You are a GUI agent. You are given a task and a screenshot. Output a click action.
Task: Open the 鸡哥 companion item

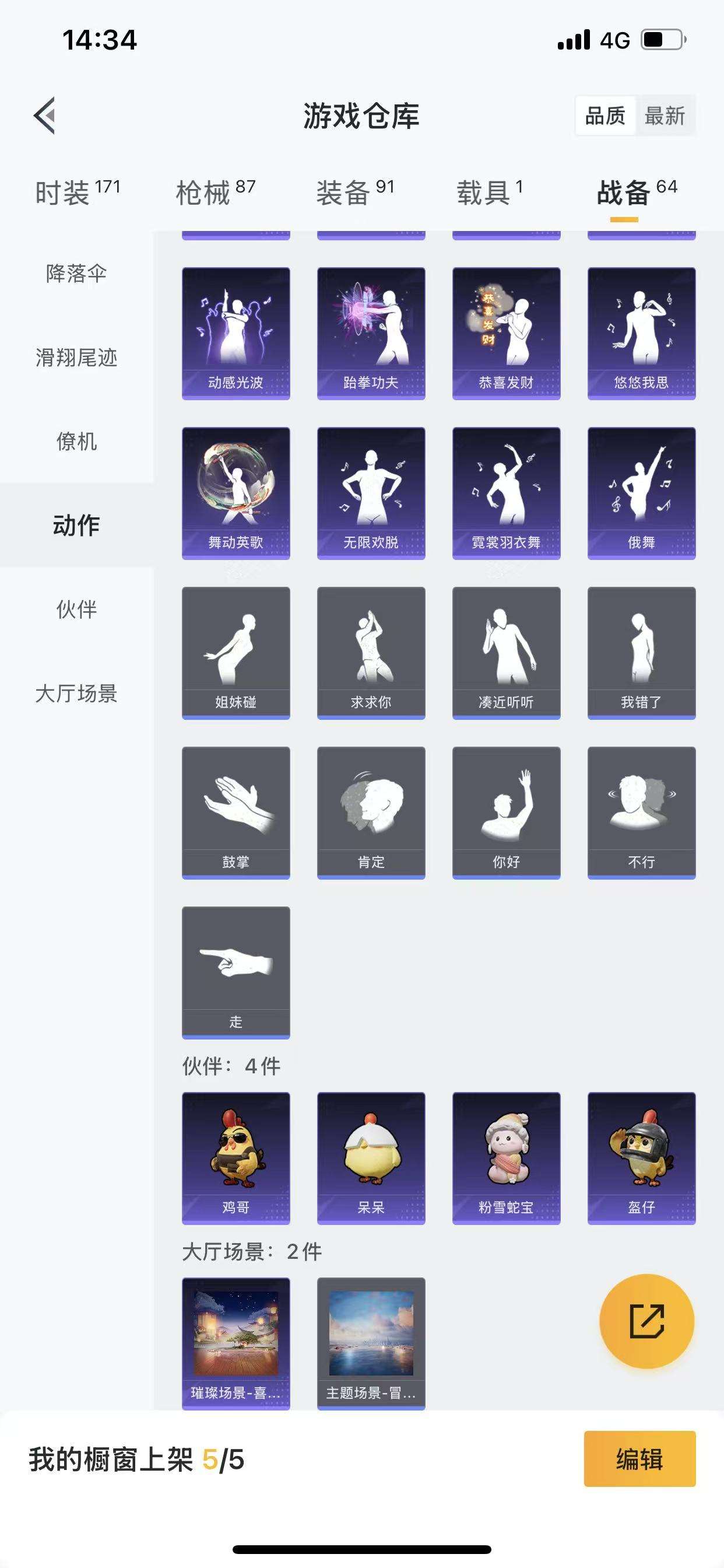tap(236, 1158)
